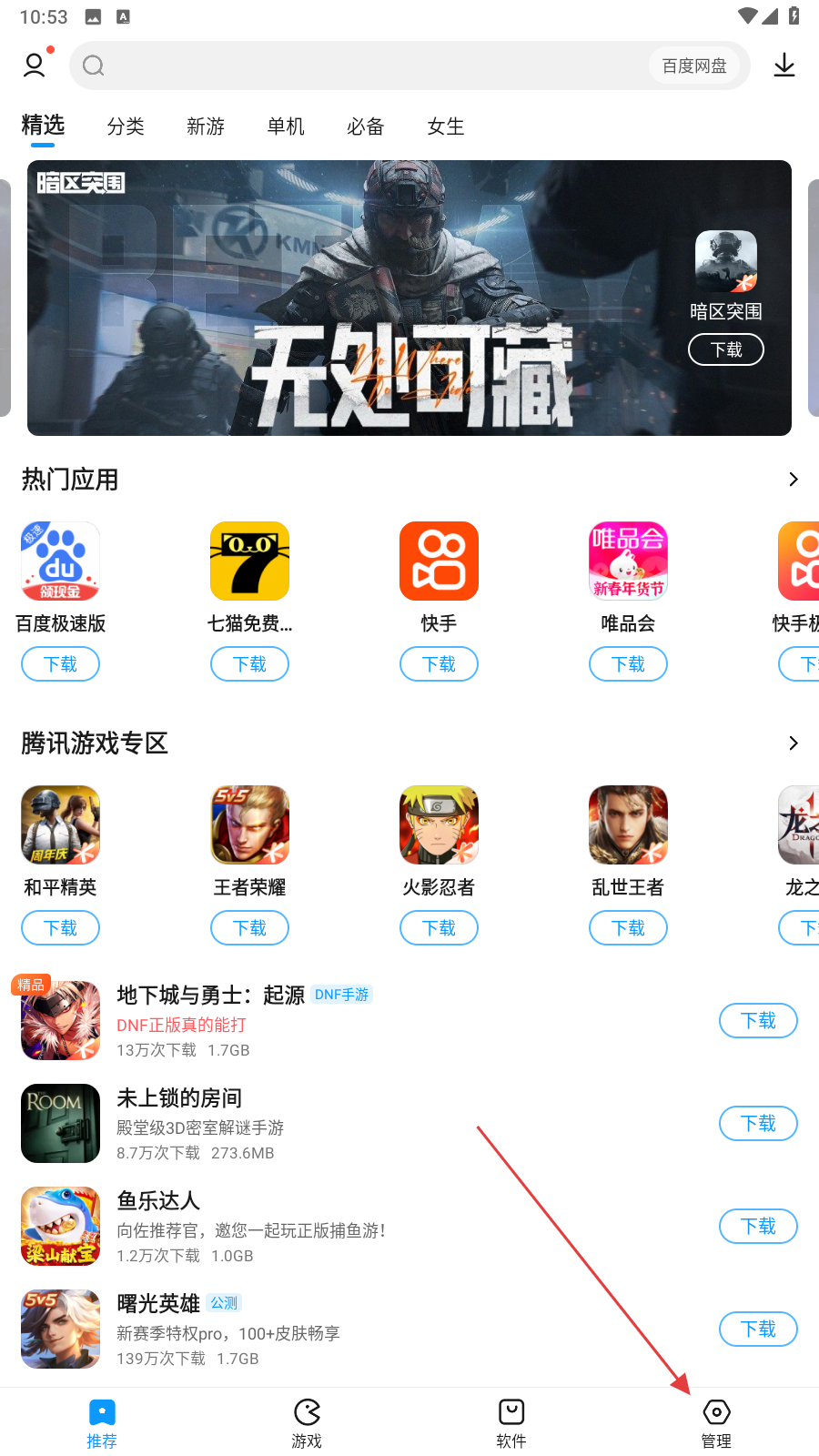
Task: Download the 唯品会 app
Action: 628,664
